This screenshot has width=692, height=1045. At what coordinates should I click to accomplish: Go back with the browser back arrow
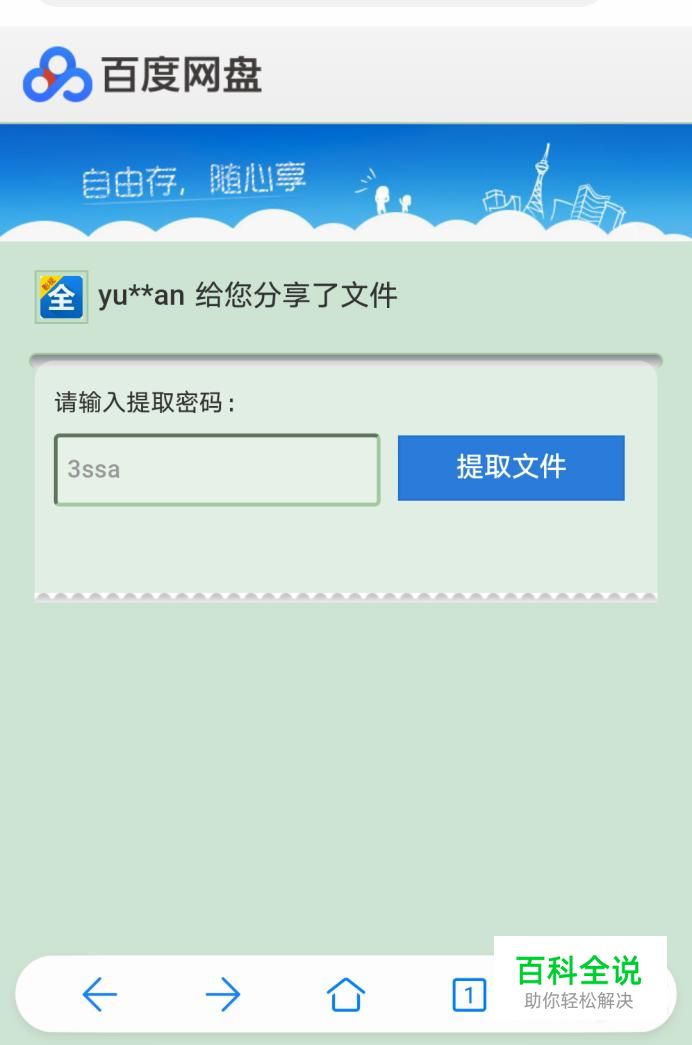[99, 994]
